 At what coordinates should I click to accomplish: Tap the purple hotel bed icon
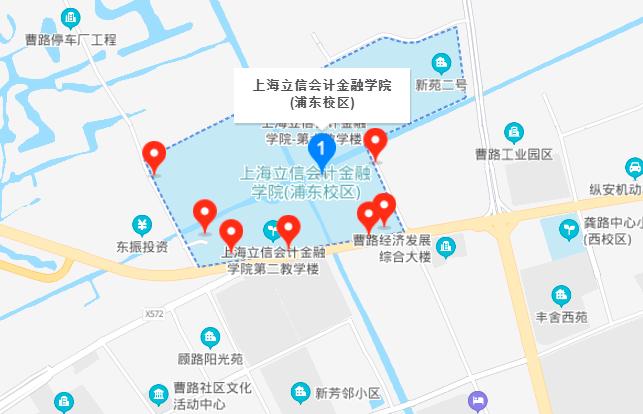tap(478, 400)
